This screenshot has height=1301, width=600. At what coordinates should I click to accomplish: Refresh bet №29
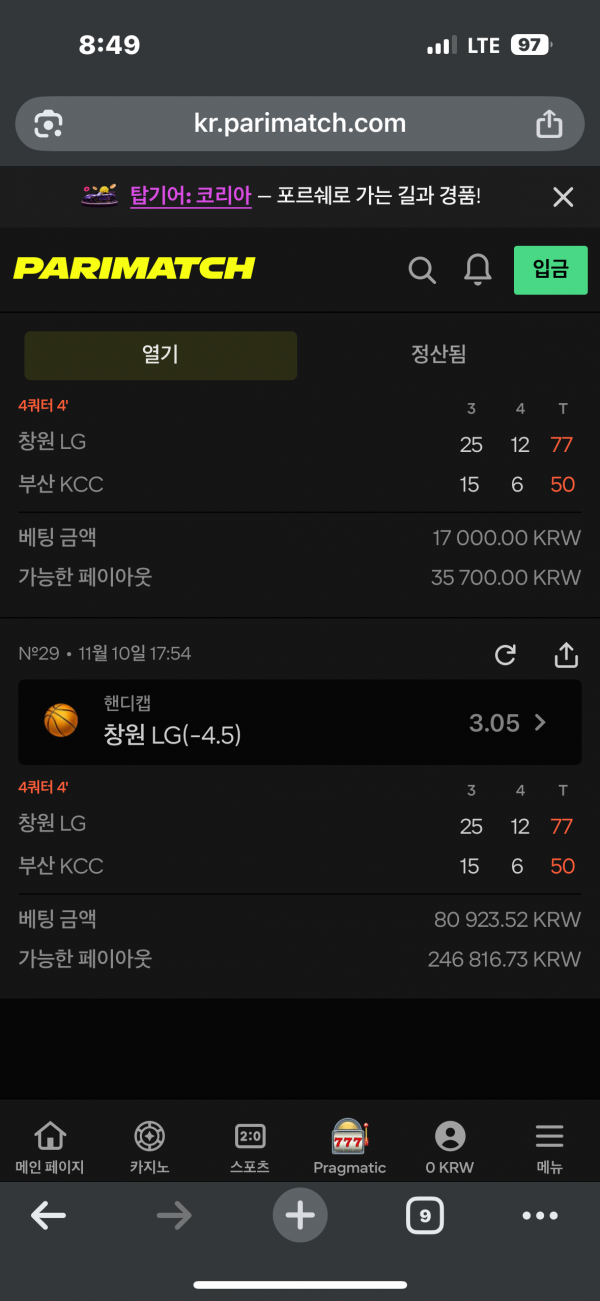(506, 655)
